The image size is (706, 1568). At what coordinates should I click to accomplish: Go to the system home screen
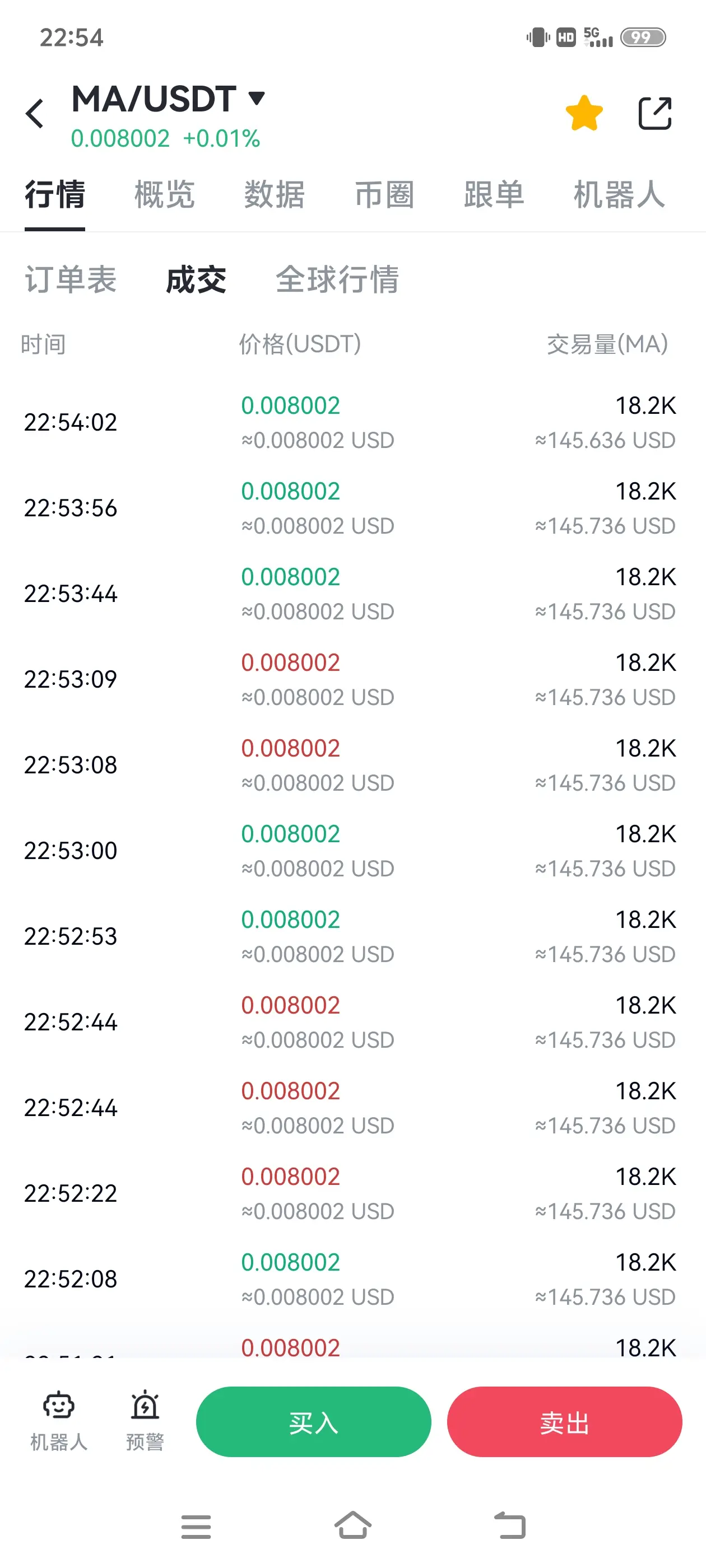(x=352, y=1525)
